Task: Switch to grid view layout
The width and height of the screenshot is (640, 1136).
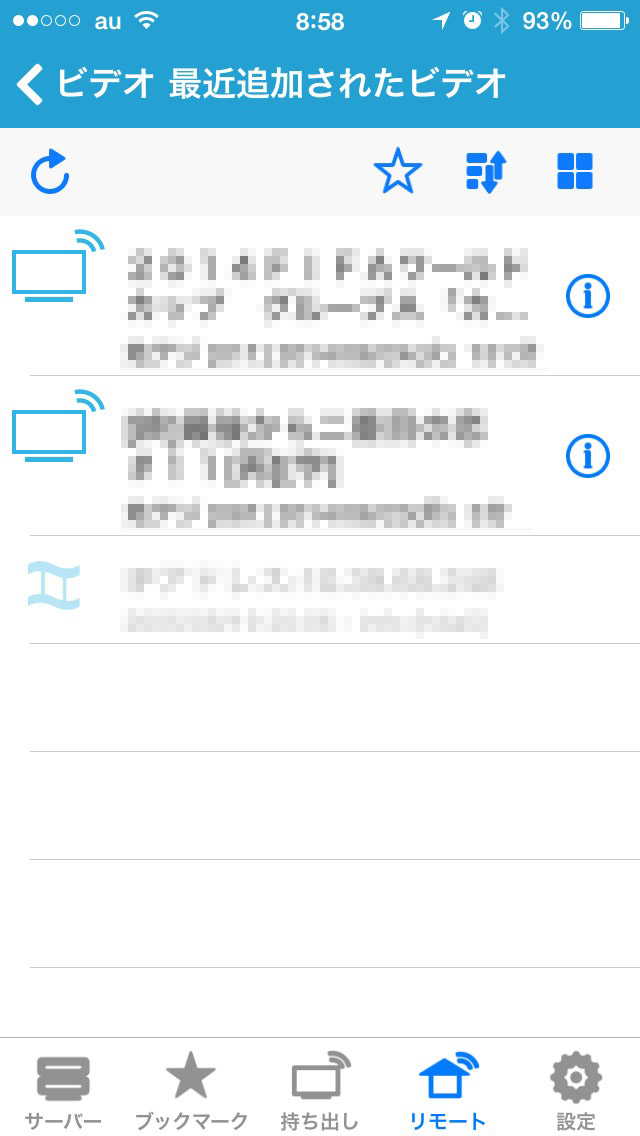Action: pos(575,172)
